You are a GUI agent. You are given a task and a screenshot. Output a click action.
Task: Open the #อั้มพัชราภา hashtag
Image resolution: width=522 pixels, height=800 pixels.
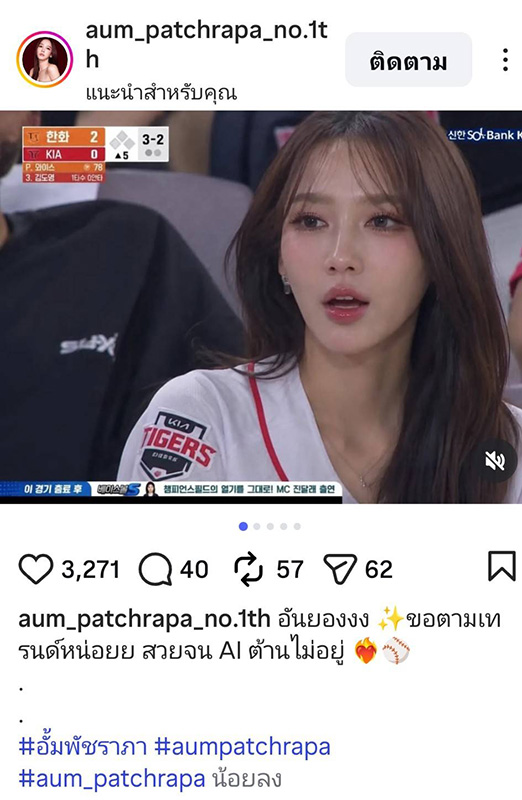(83, 746)
